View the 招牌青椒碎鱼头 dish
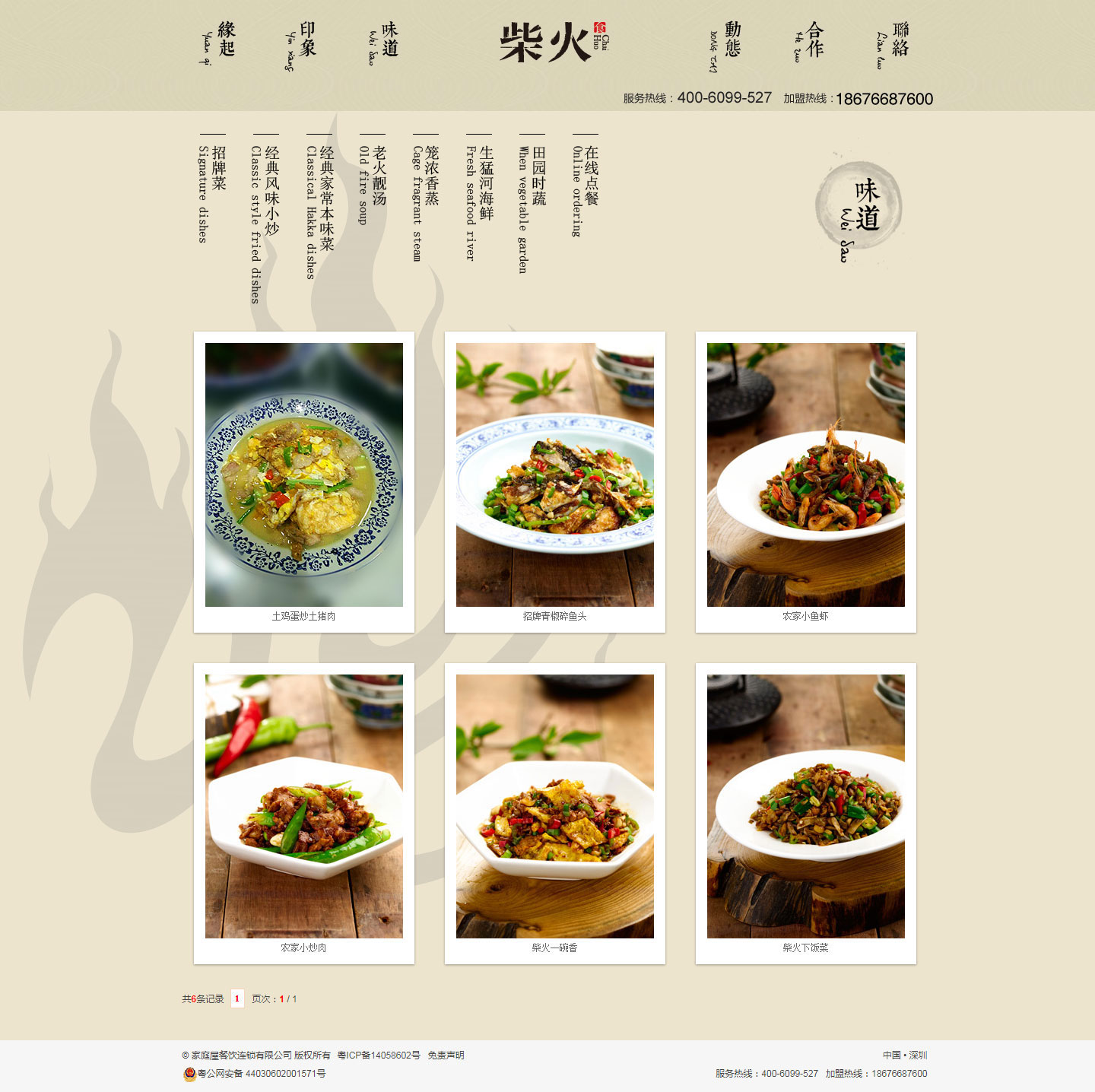This screenshot has height=1092, width=1095. (555, 475)
